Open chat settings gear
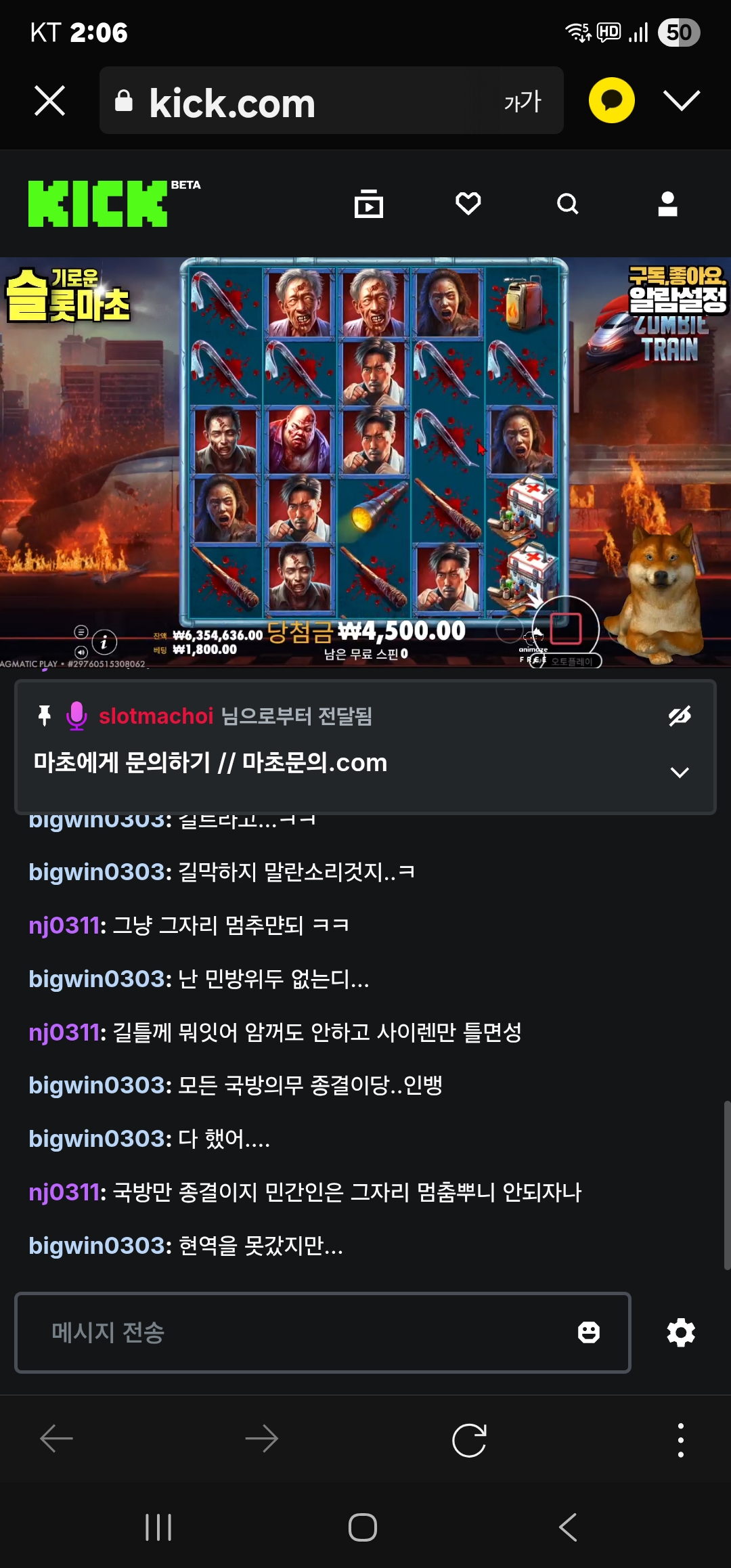Image resolution: width=731 pixels, height=1568 pixels. pos(681,1332)
